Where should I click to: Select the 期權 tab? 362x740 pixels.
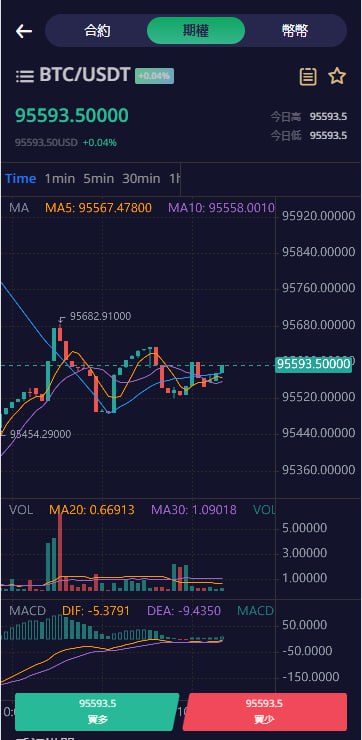click(196, 31)
